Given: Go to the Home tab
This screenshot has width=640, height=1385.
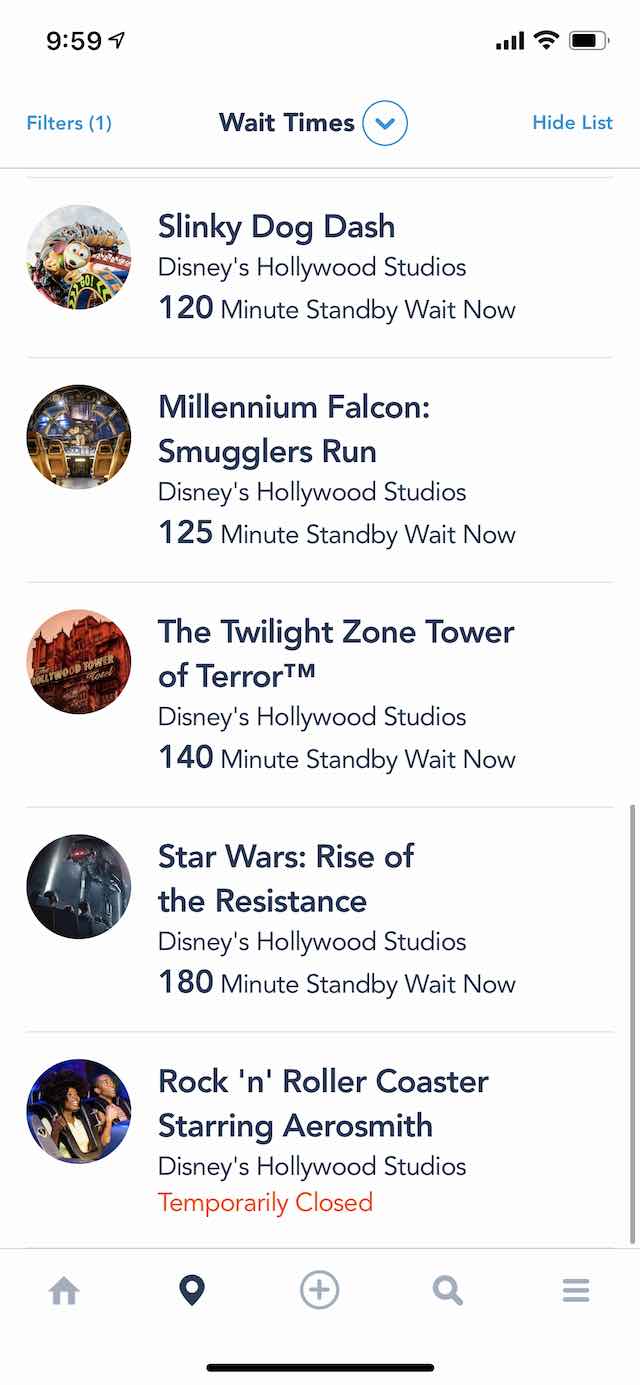Looking at the screenshot, I should point(64,1291).
